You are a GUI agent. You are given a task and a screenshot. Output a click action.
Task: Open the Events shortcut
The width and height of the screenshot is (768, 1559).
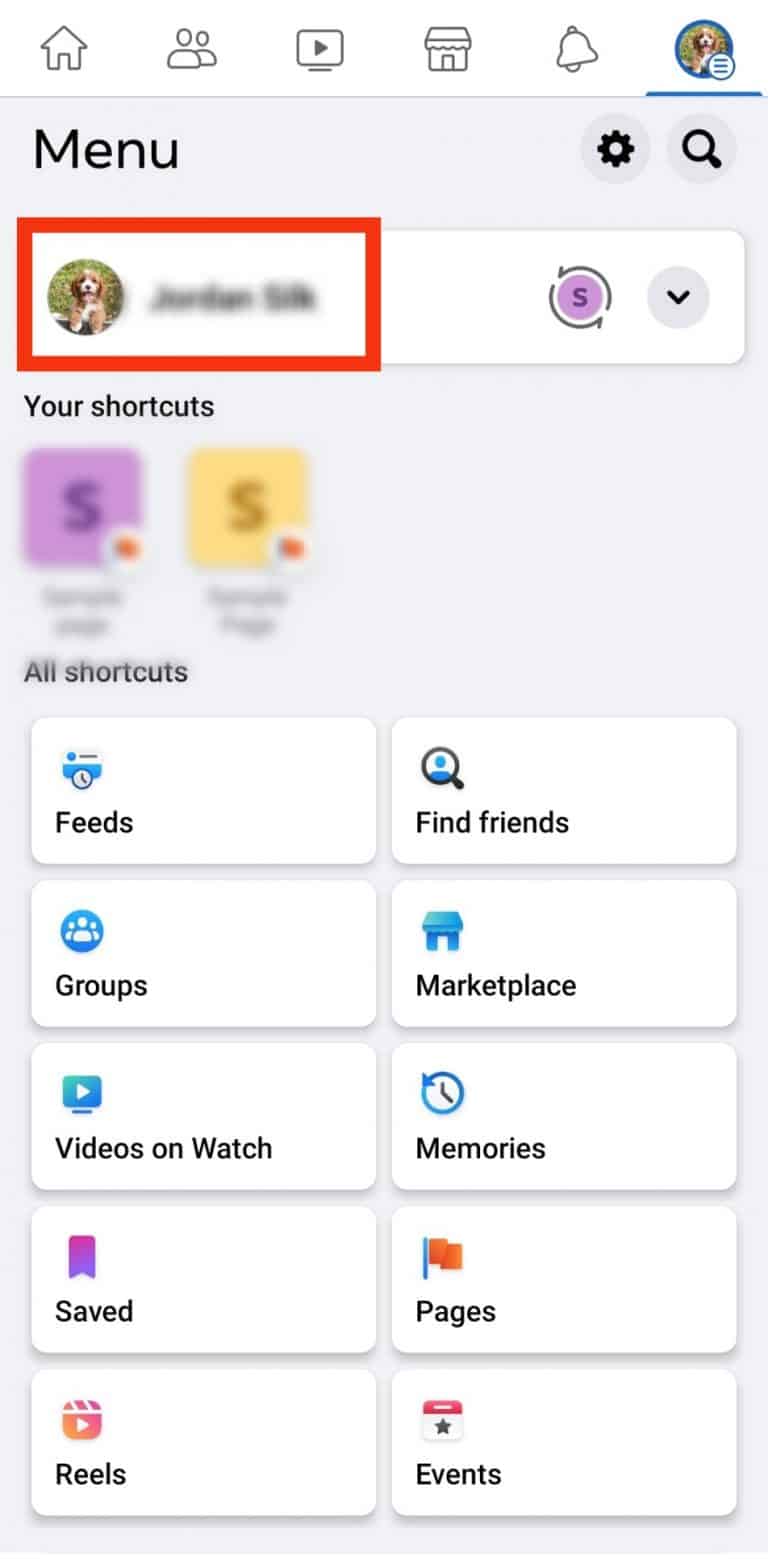tap(563, 1442)
